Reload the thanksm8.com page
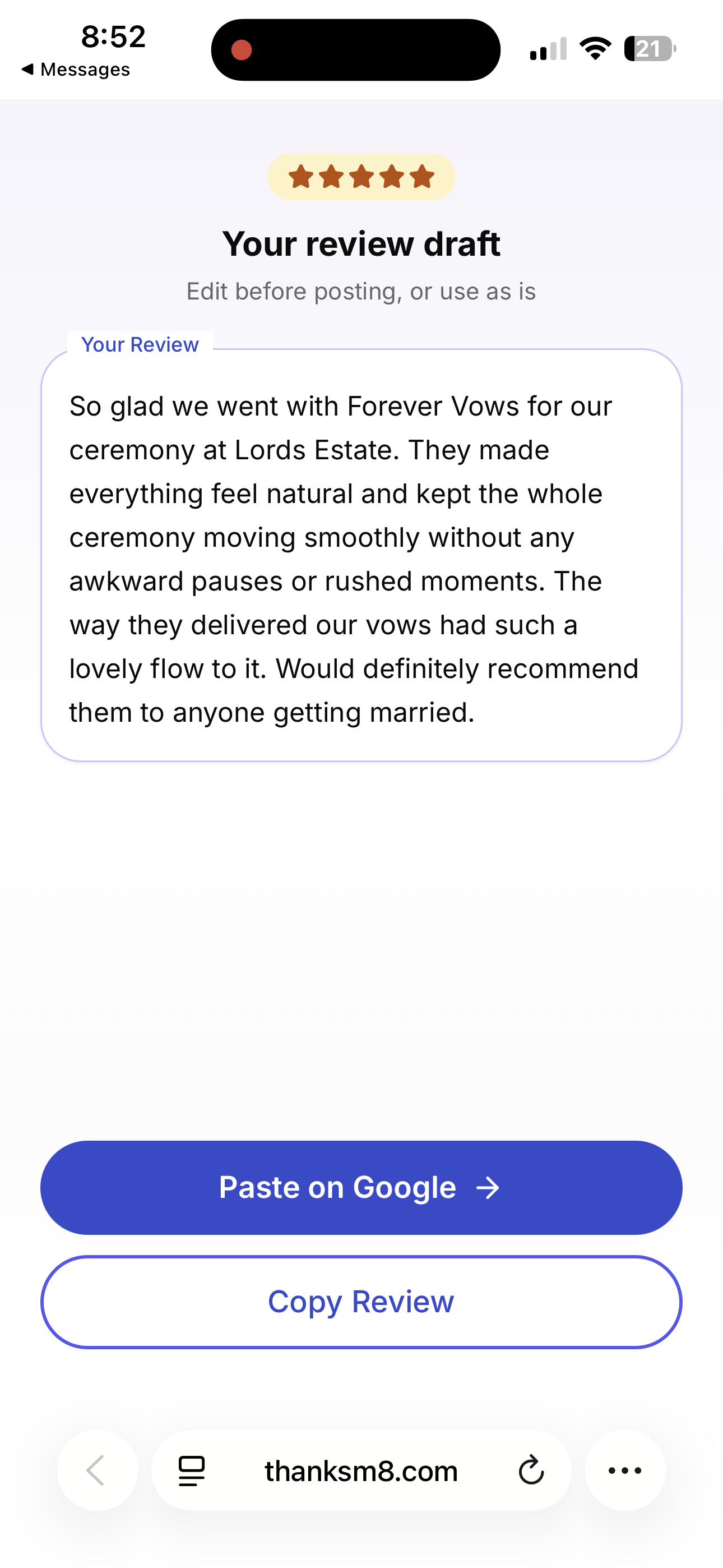 (531, 1471)
